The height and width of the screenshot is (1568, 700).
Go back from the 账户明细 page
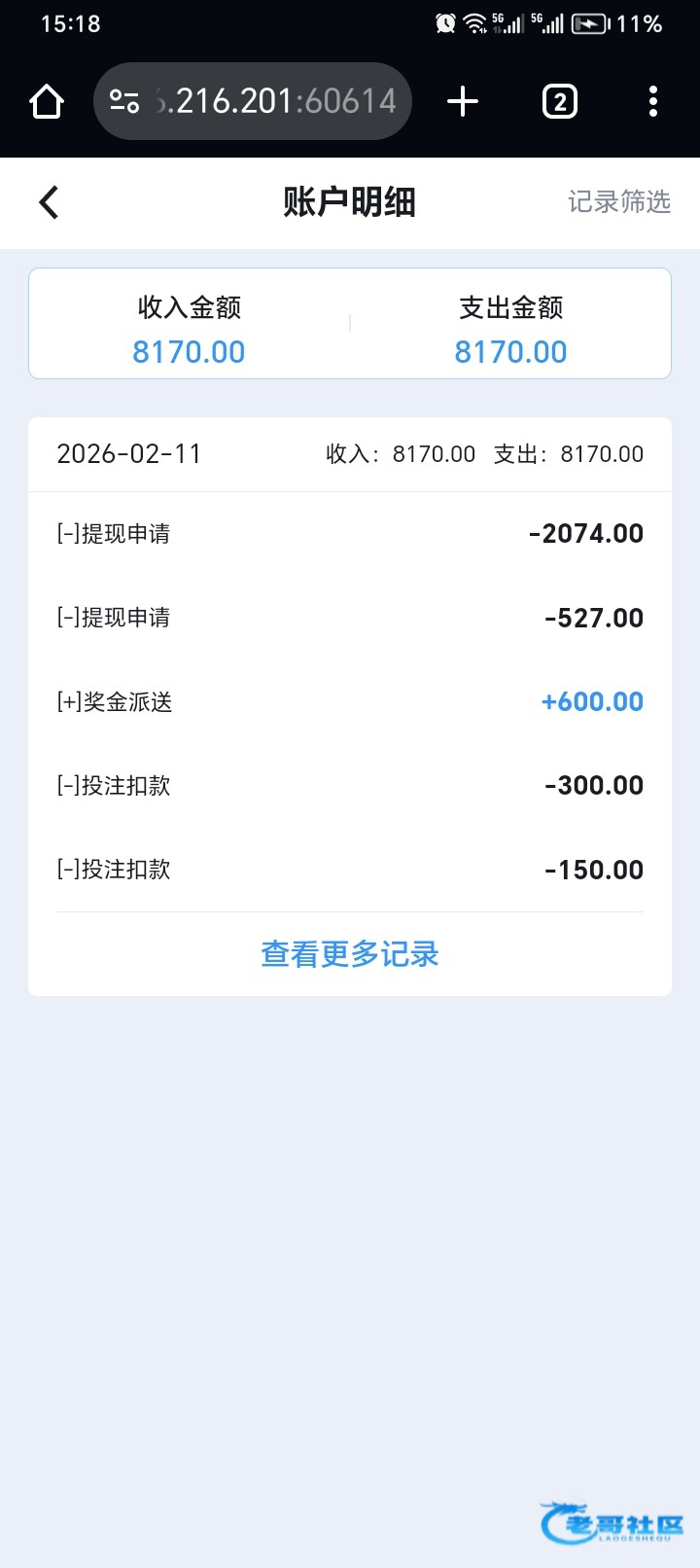49,202
